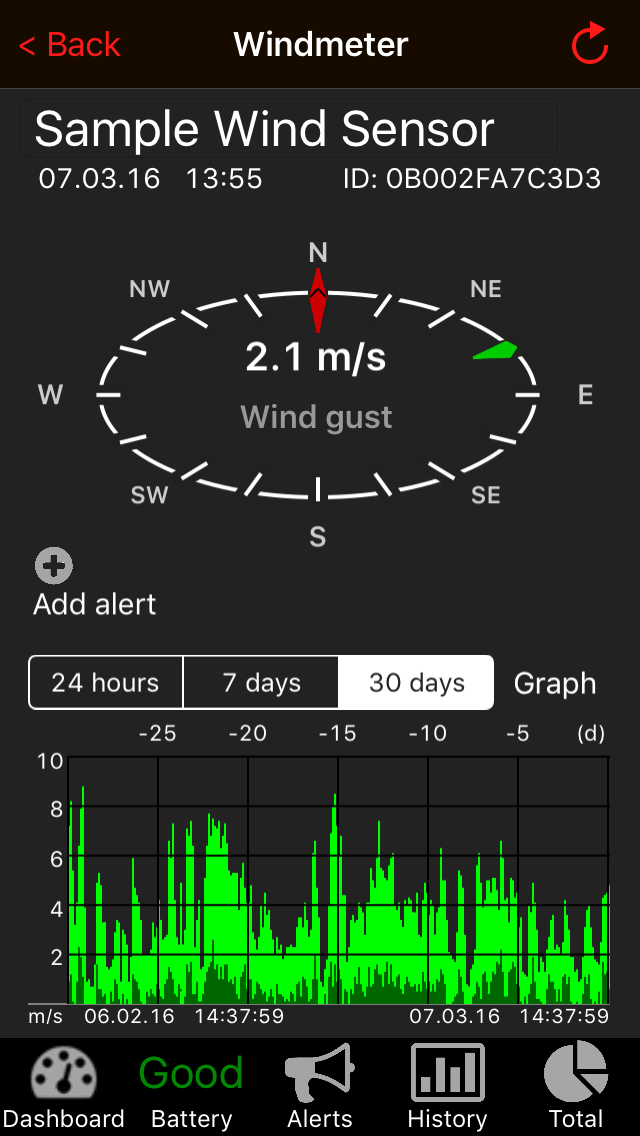Open the History tab
Screen dimensions: 640x1136
point(447,1087)
